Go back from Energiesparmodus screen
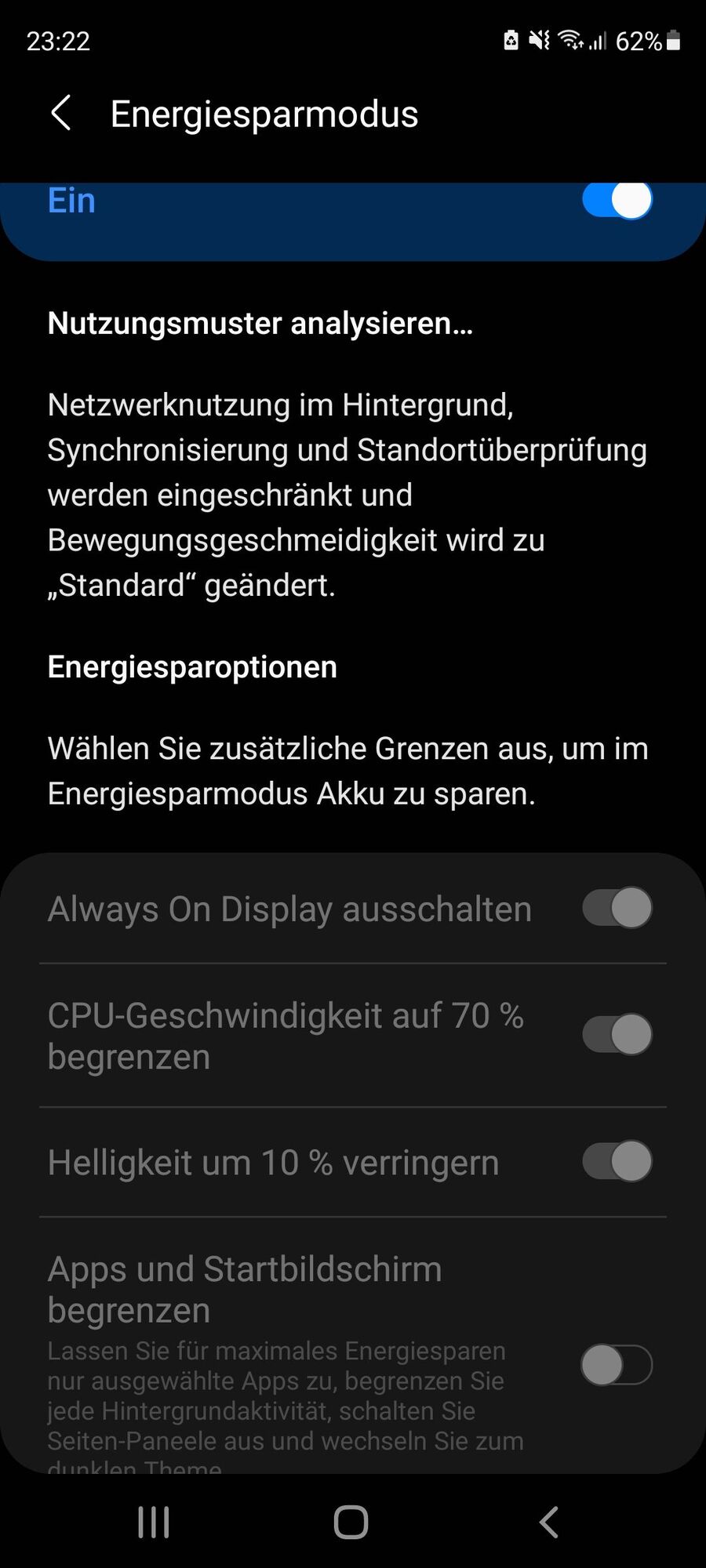 pos(61,114)
